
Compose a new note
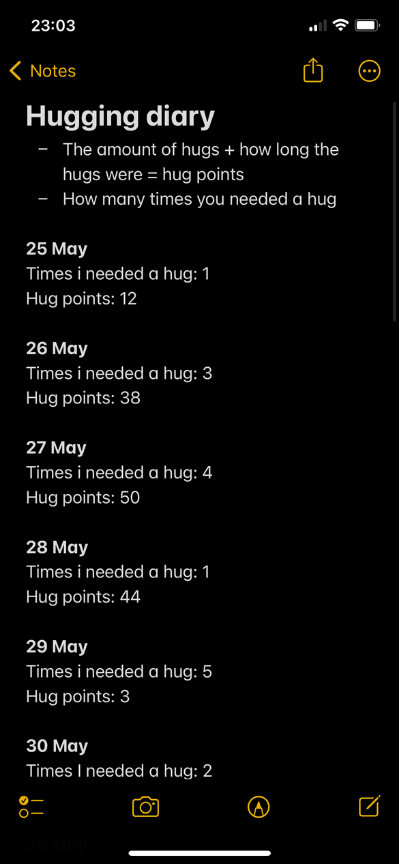point(369,806)
